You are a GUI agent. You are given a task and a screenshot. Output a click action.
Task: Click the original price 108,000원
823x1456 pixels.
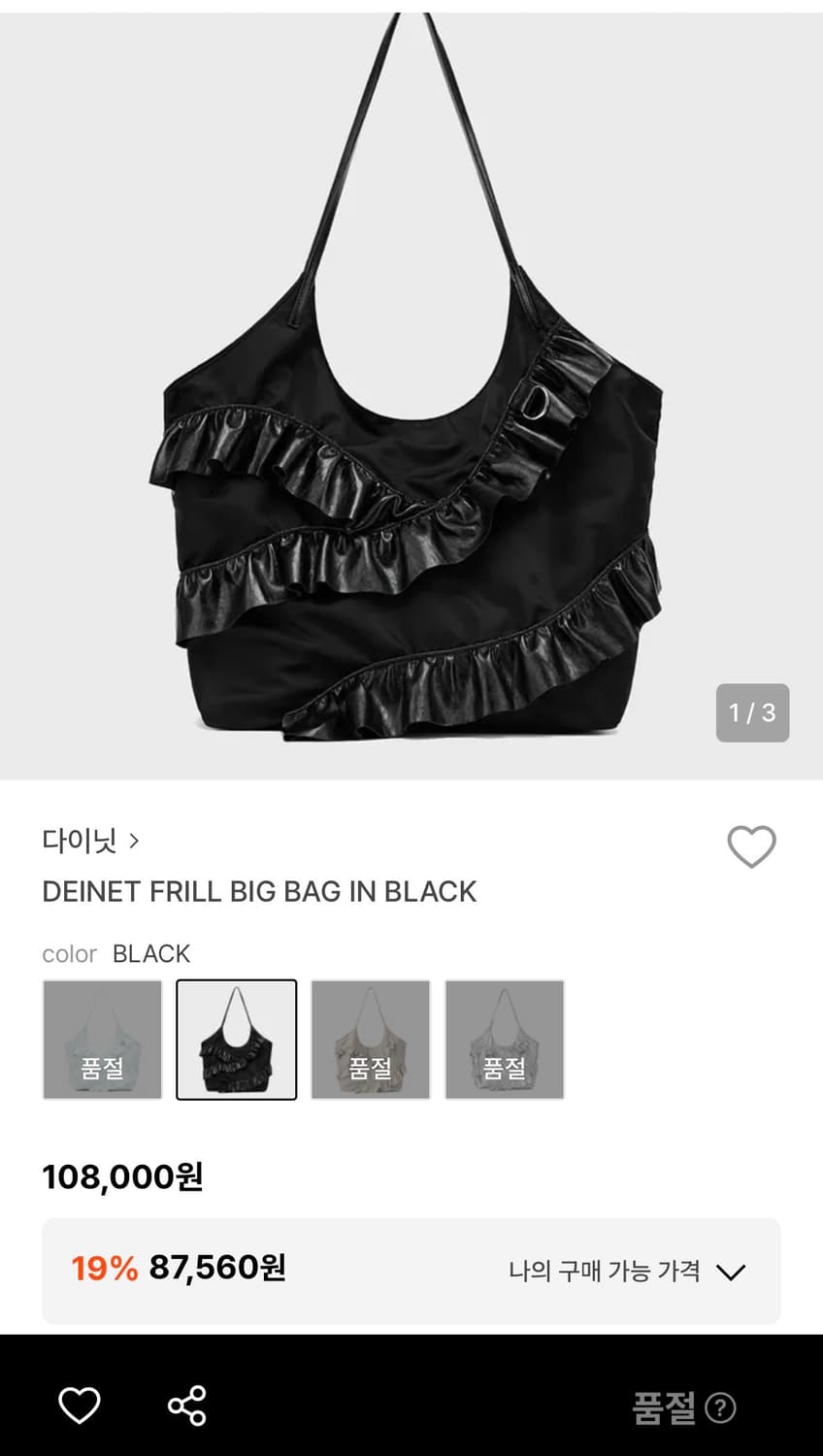[120, 1177]
